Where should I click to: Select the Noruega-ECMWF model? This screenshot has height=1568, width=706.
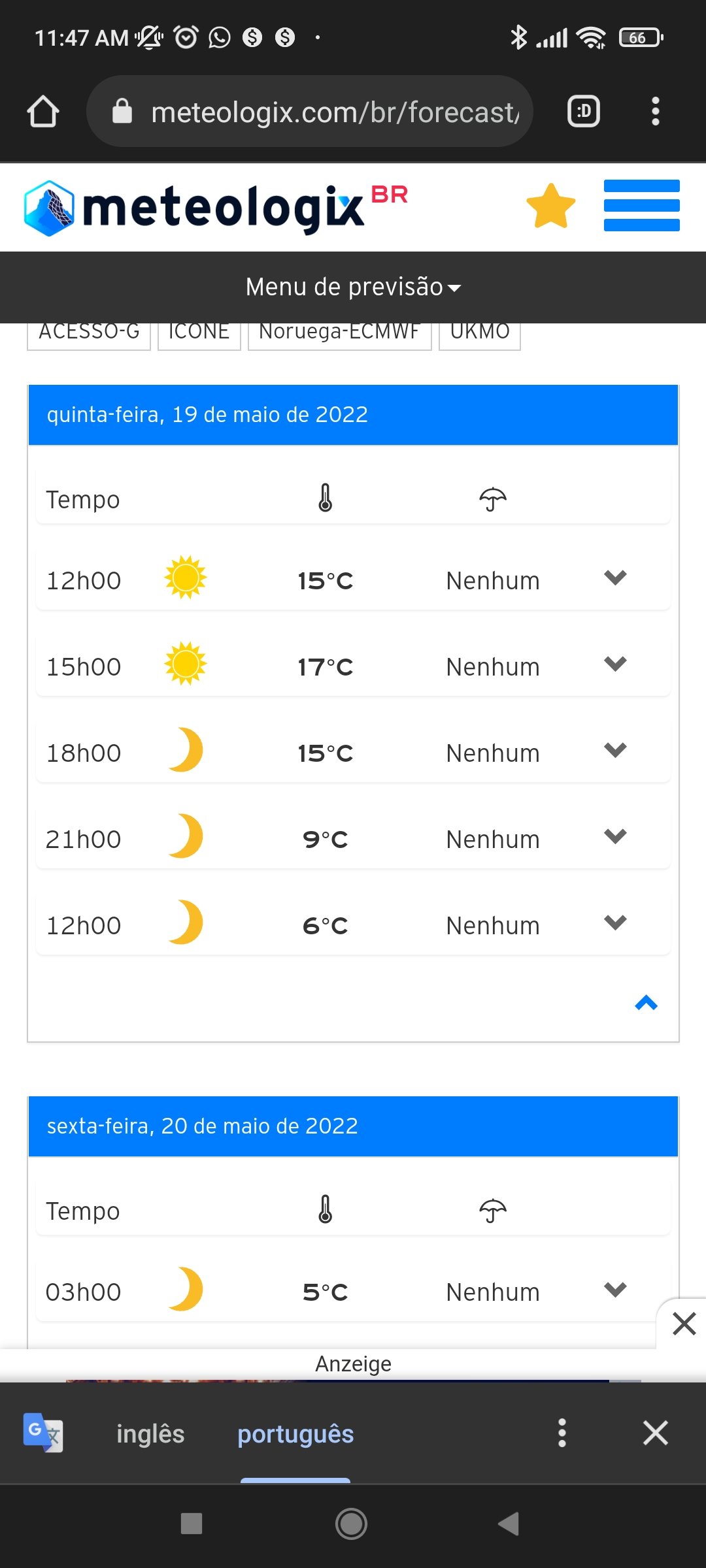click(339, 332)
